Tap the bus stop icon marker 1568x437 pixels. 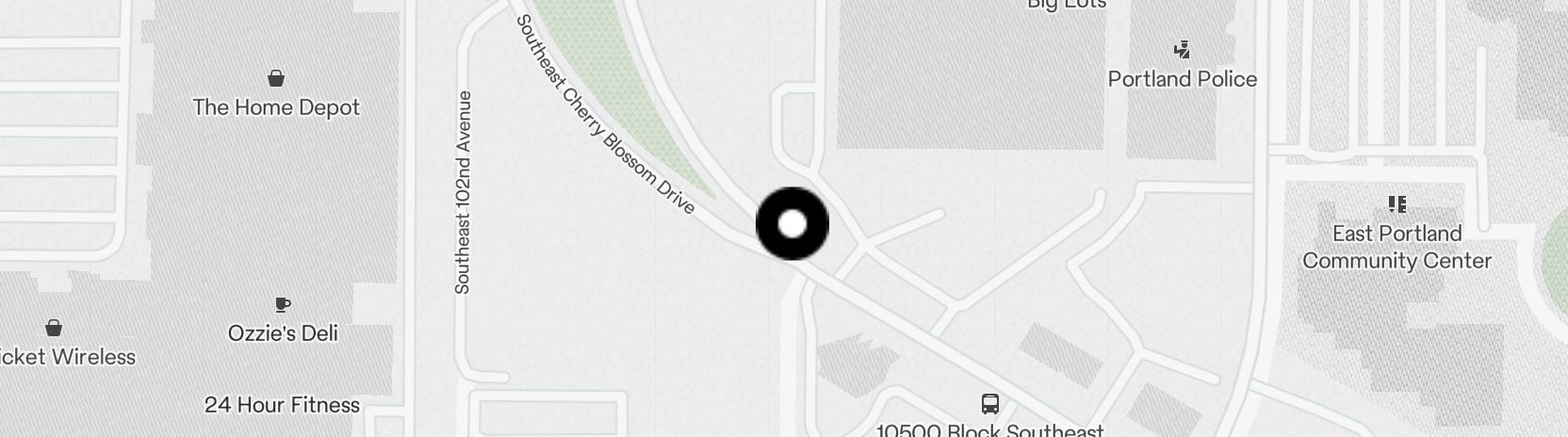(989, 404)
